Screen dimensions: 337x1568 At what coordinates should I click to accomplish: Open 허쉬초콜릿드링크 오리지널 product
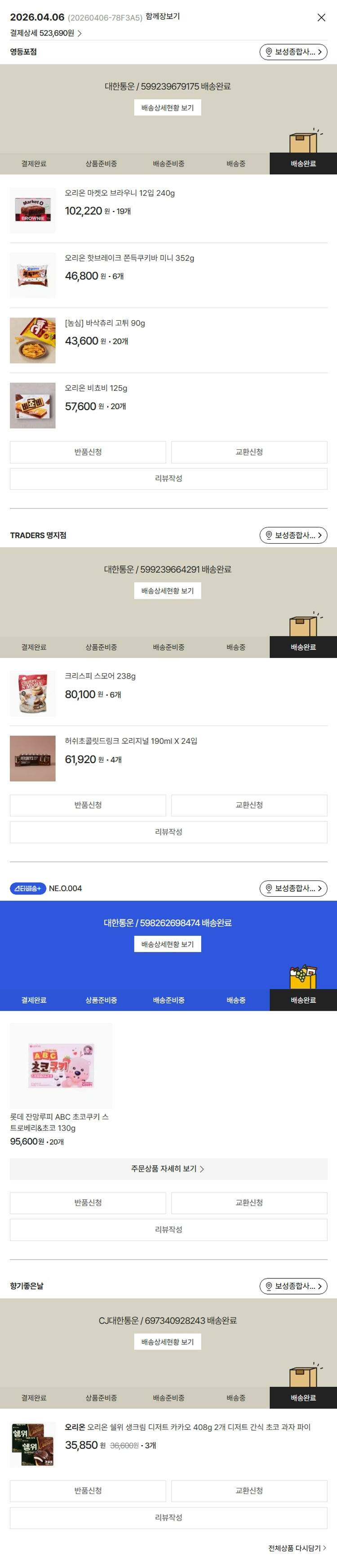(x=131, y=742)
